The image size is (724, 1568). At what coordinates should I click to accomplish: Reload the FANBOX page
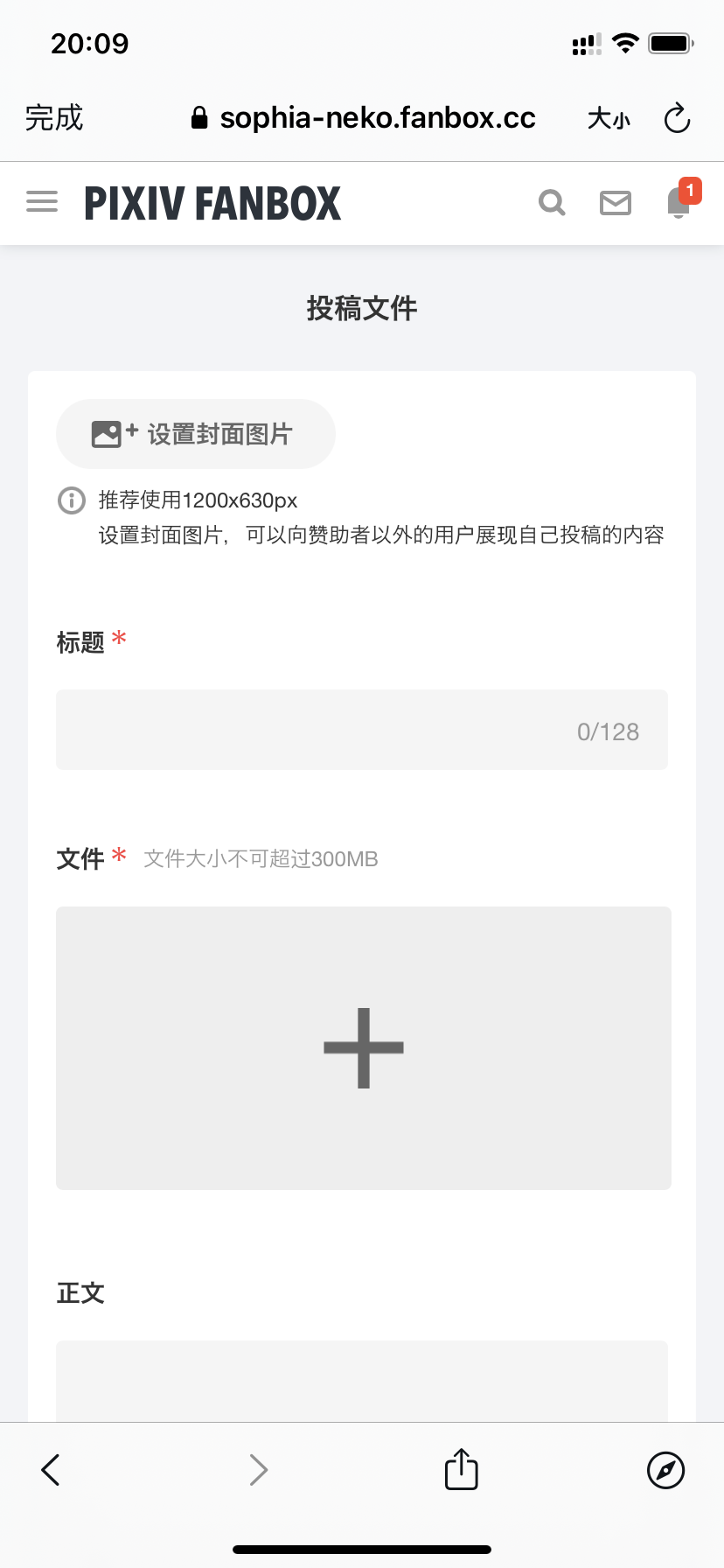click(677, 118)
